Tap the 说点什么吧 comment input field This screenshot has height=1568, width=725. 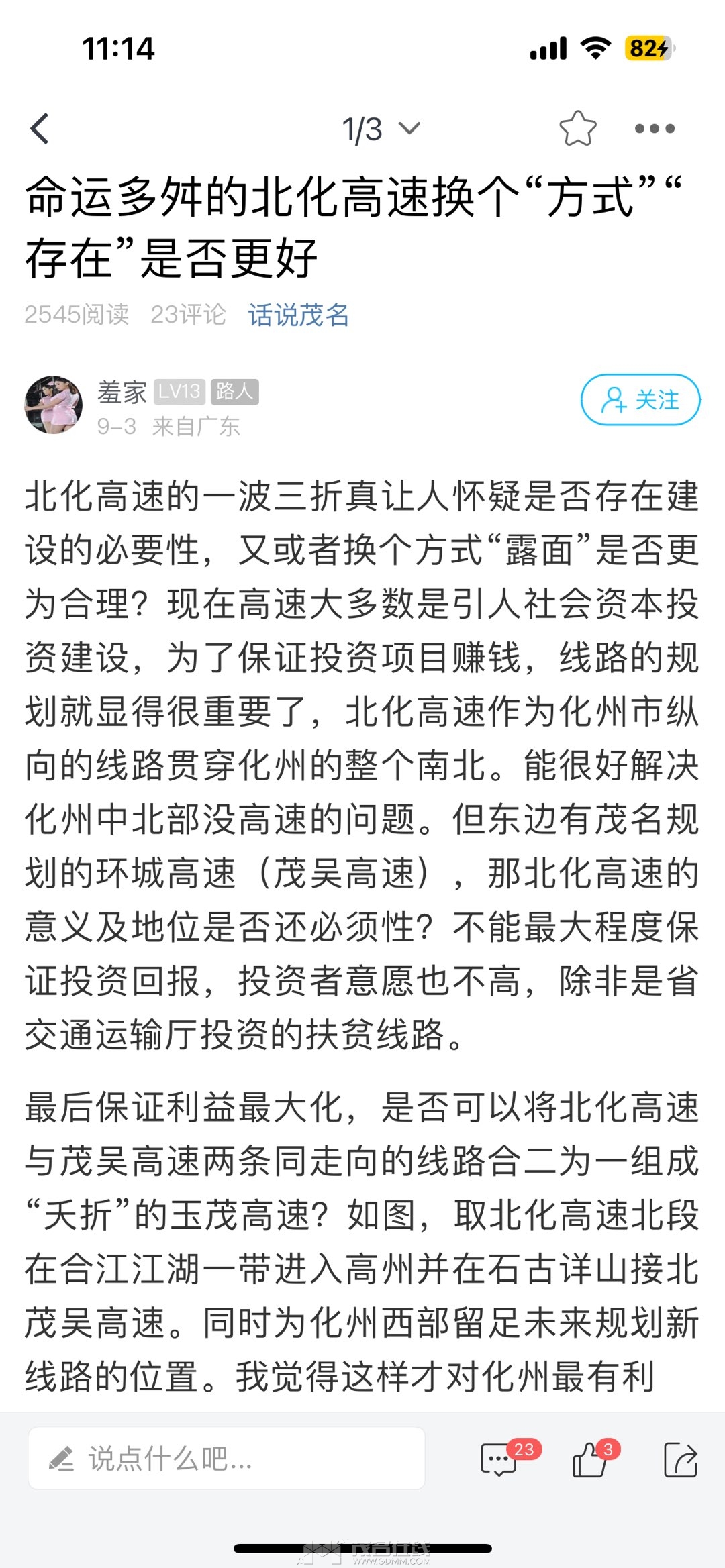pos(226,1459)
